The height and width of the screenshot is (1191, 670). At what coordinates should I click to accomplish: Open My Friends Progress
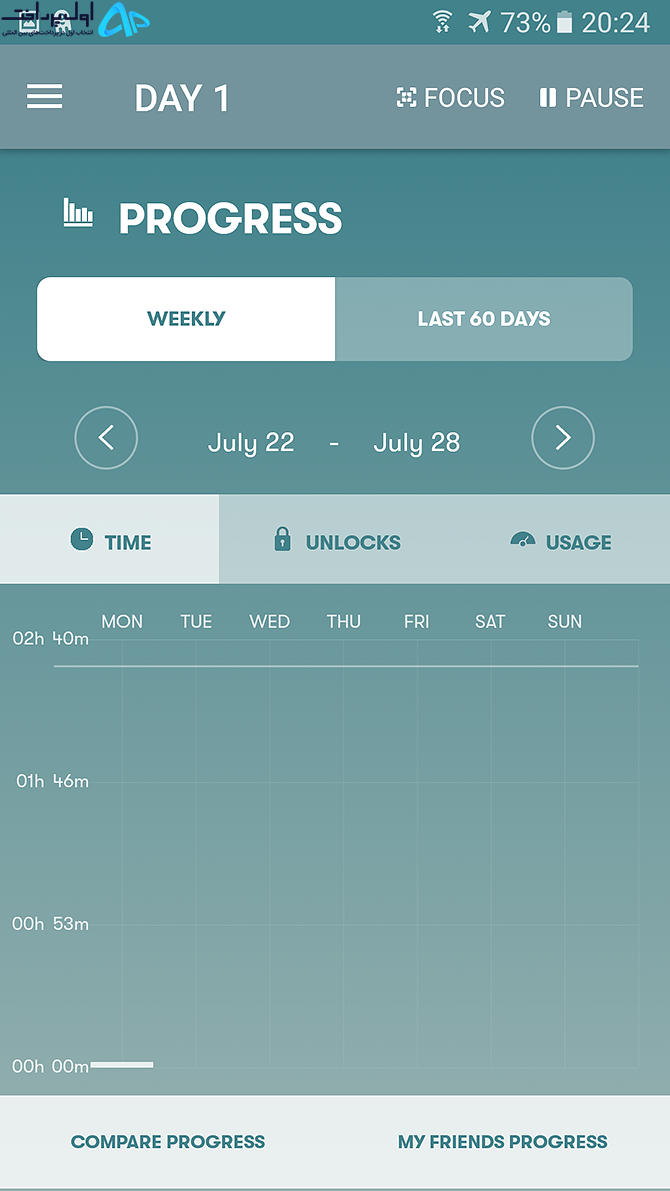[503, 1142]
